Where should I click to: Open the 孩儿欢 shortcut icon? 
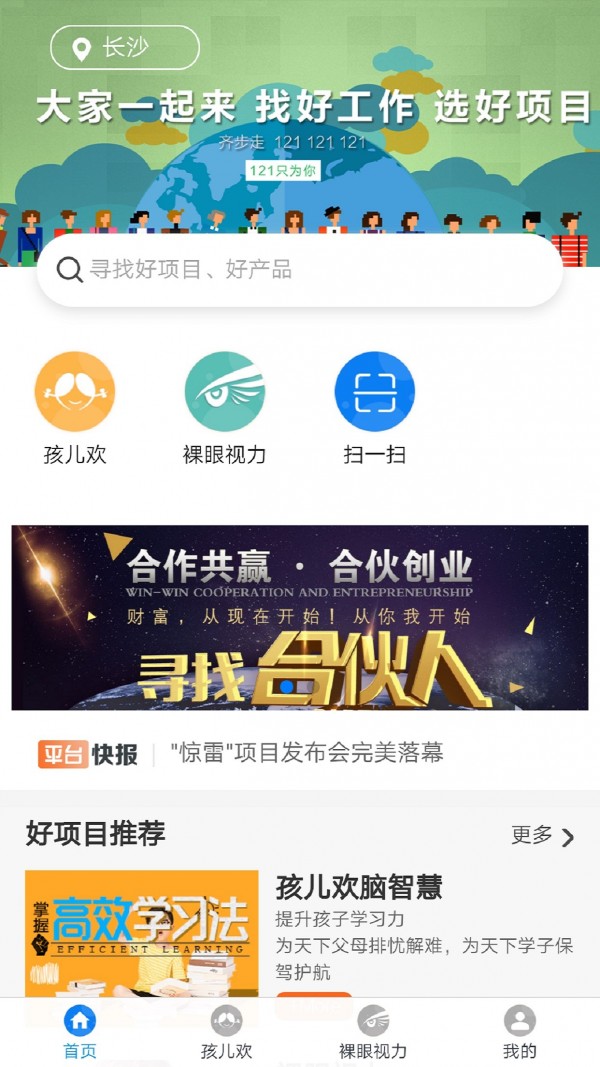(x=75, y=392)
